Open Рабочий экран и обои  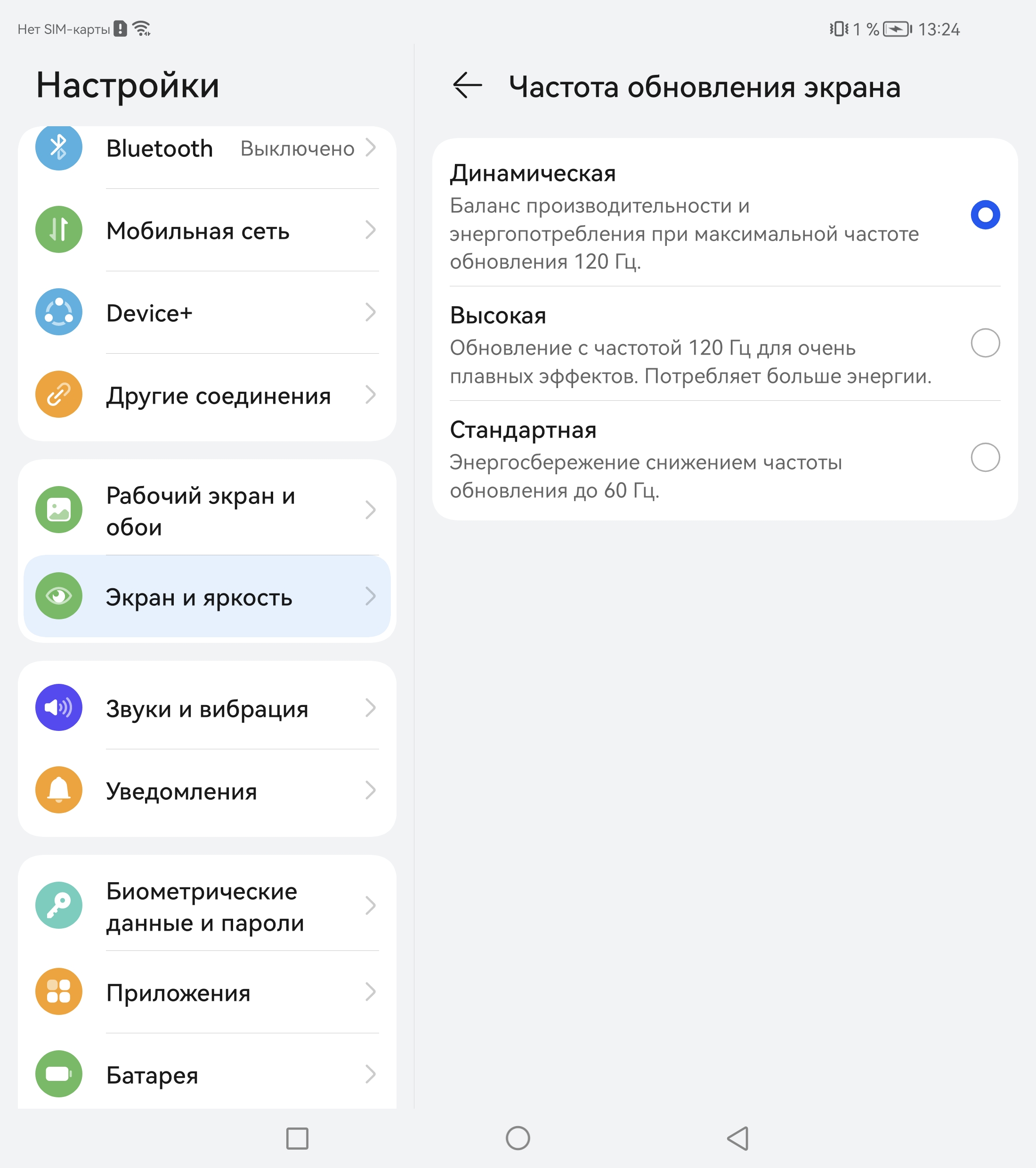(207, 510)
